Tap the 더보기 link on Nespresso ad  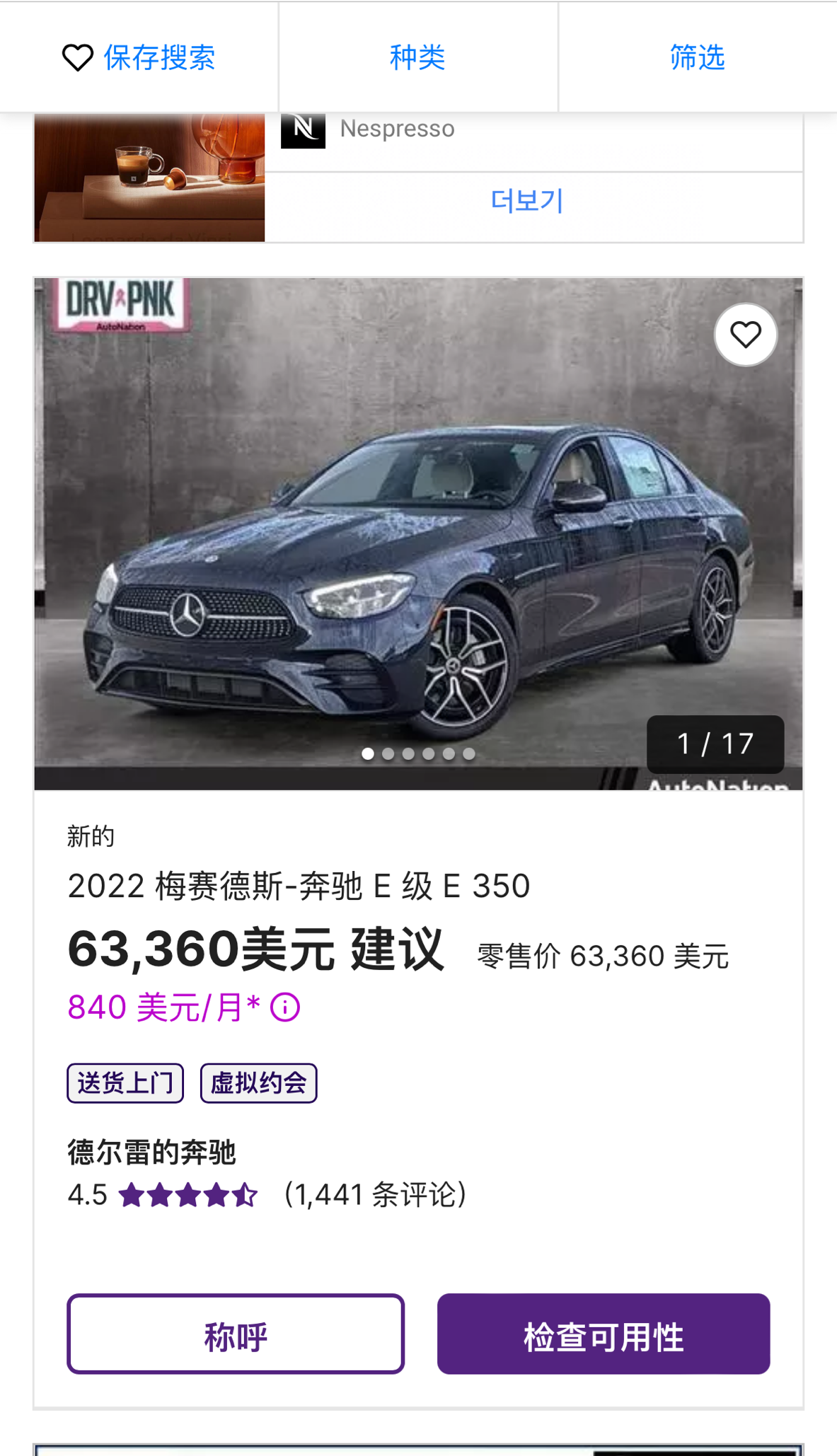(x=527, y=201)
